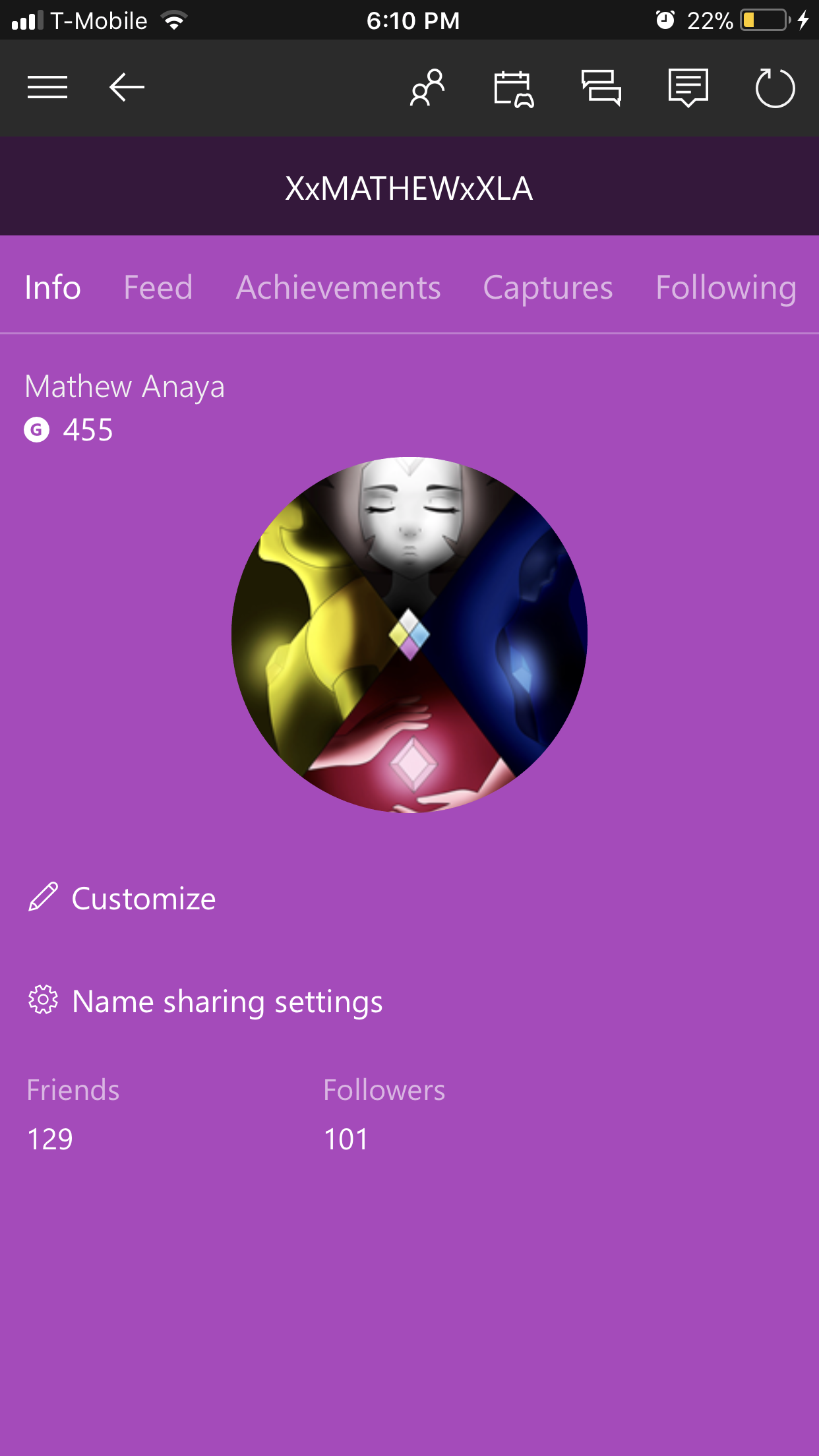Switch to the Achievements tab

point(338,288)
